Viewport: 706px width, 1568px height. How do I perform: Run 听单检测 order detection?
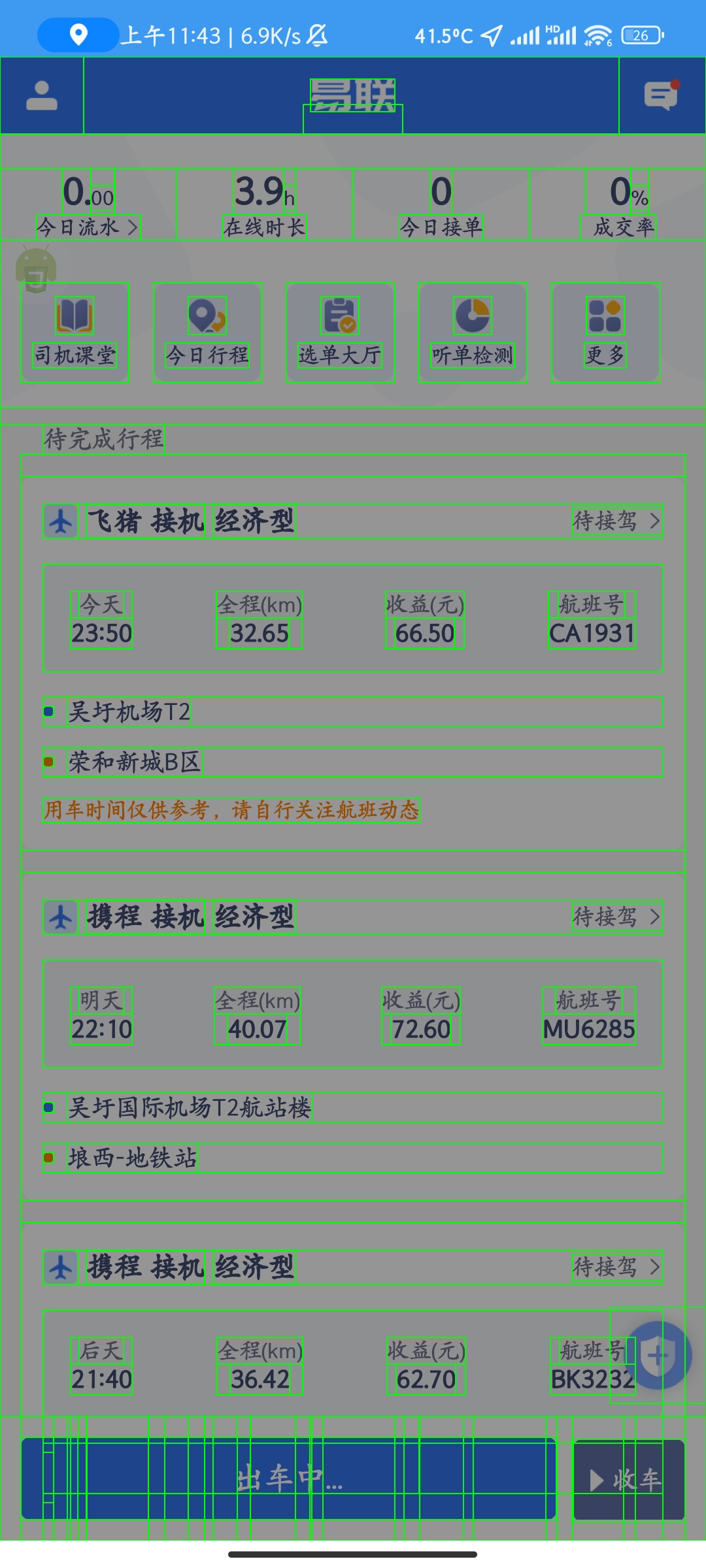pyautogui.click(x=473, y=333)
